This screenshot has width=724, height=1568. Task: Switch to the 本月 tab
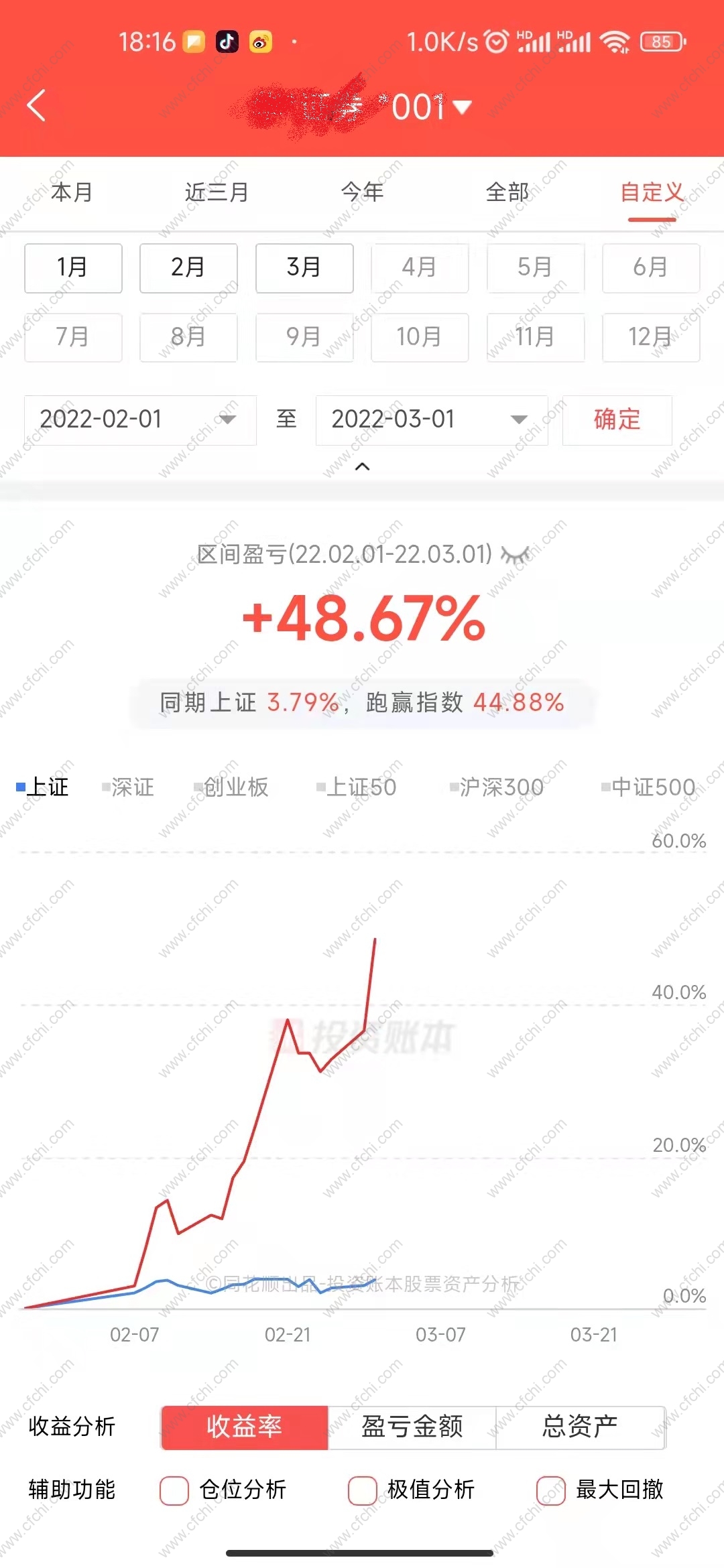coord(72,192)
